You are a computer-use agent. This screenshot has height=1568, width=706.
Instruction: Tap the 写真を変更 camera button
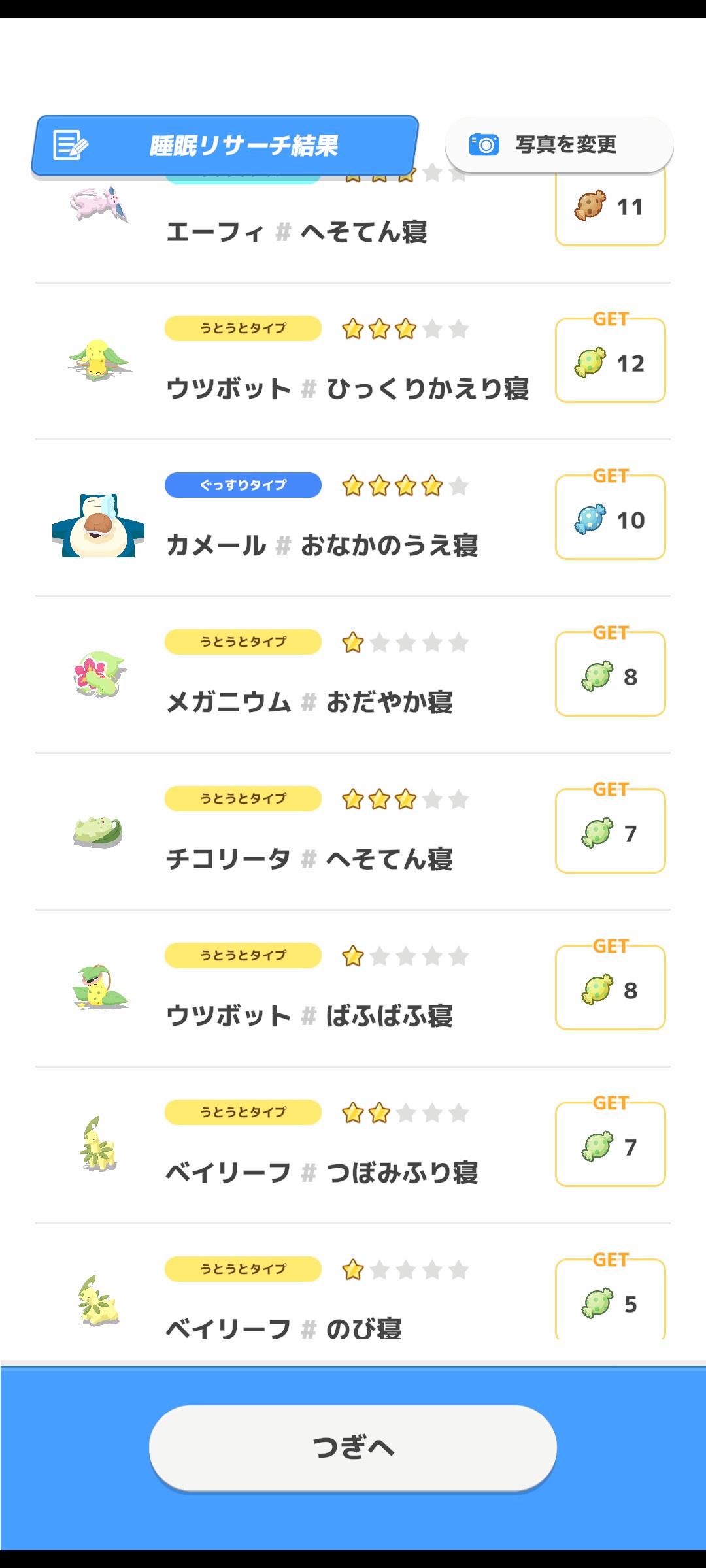click(x=559, y=144)
